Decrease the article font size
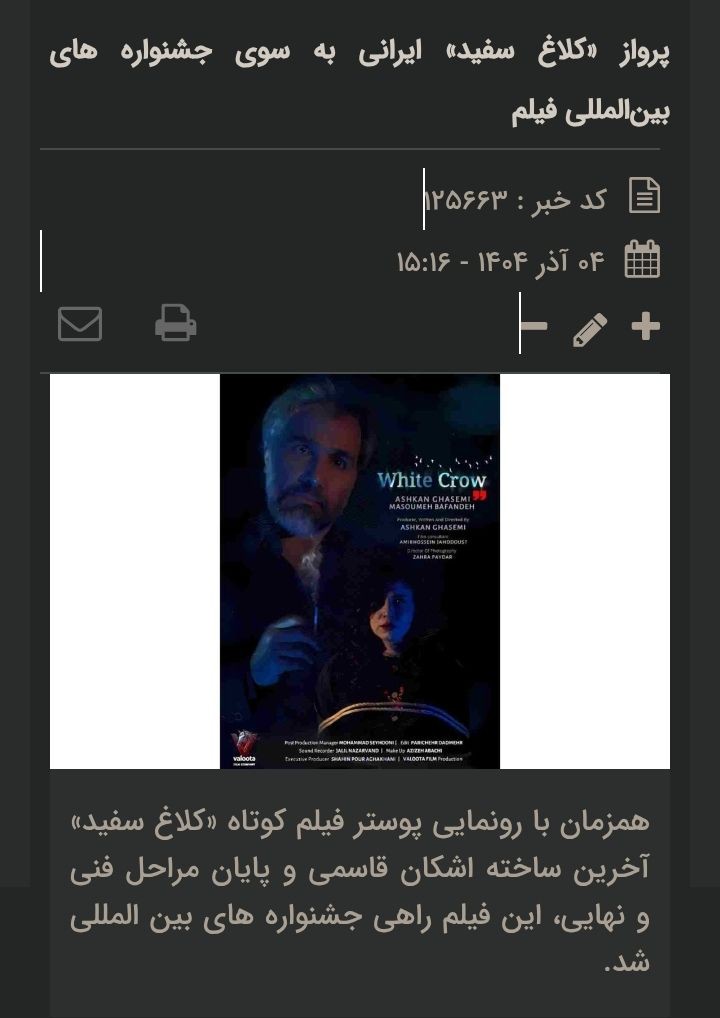Viewport: 720px width, 1018px height. [x=535, y=326]
